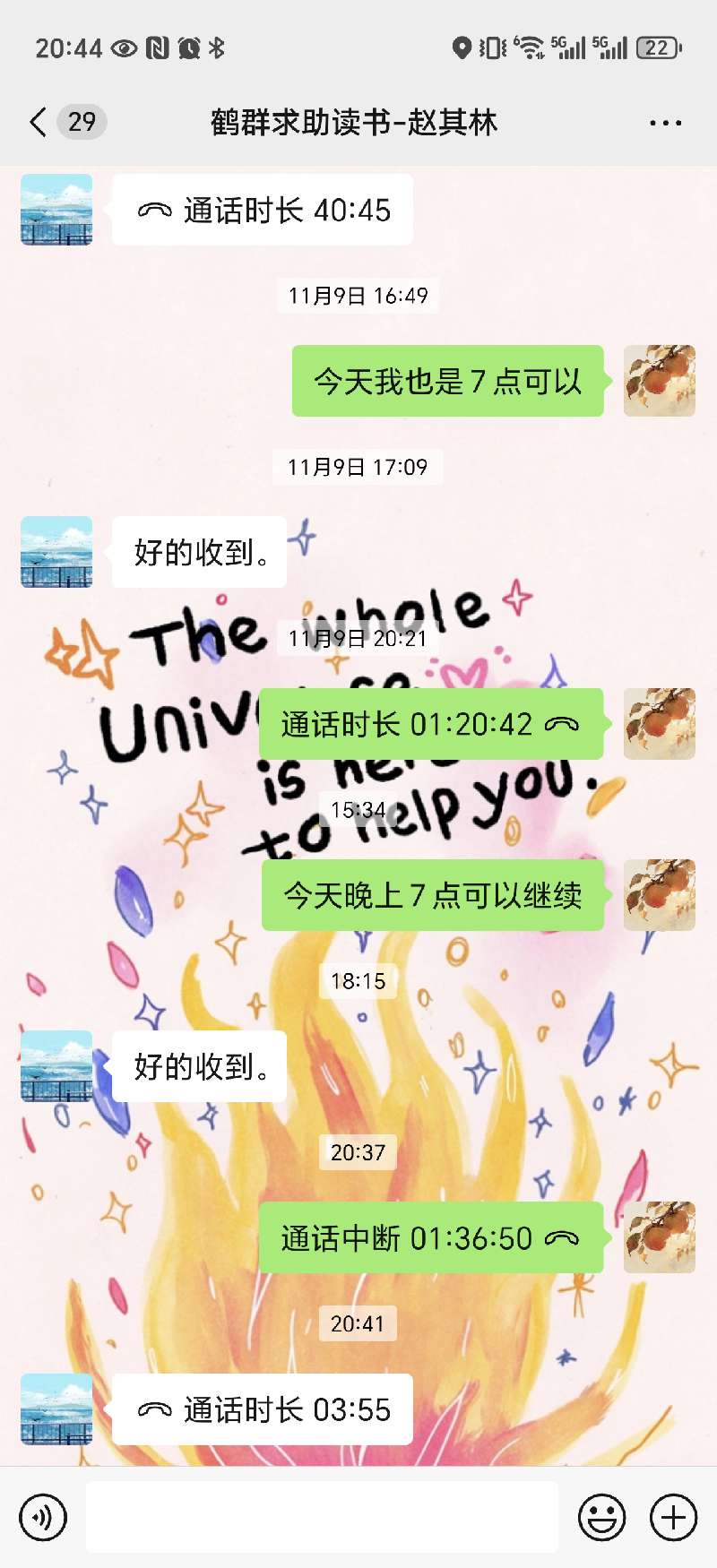
Task: Open my avatar beside 今天我也是7点可以
Action: [x=659, y=381]
